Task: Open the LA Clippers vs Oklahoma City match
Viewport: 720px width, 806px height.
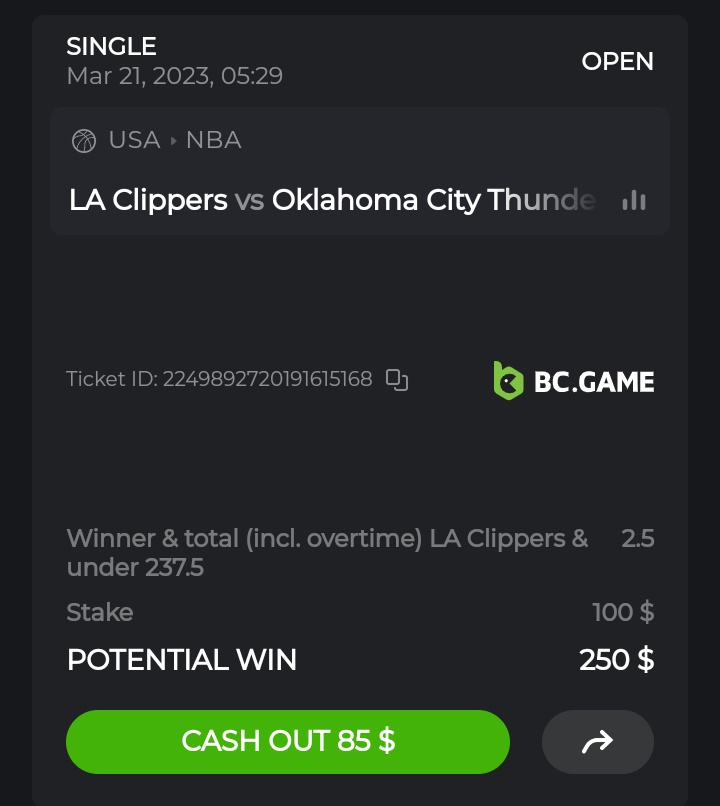Action: [x=332, y=201]
